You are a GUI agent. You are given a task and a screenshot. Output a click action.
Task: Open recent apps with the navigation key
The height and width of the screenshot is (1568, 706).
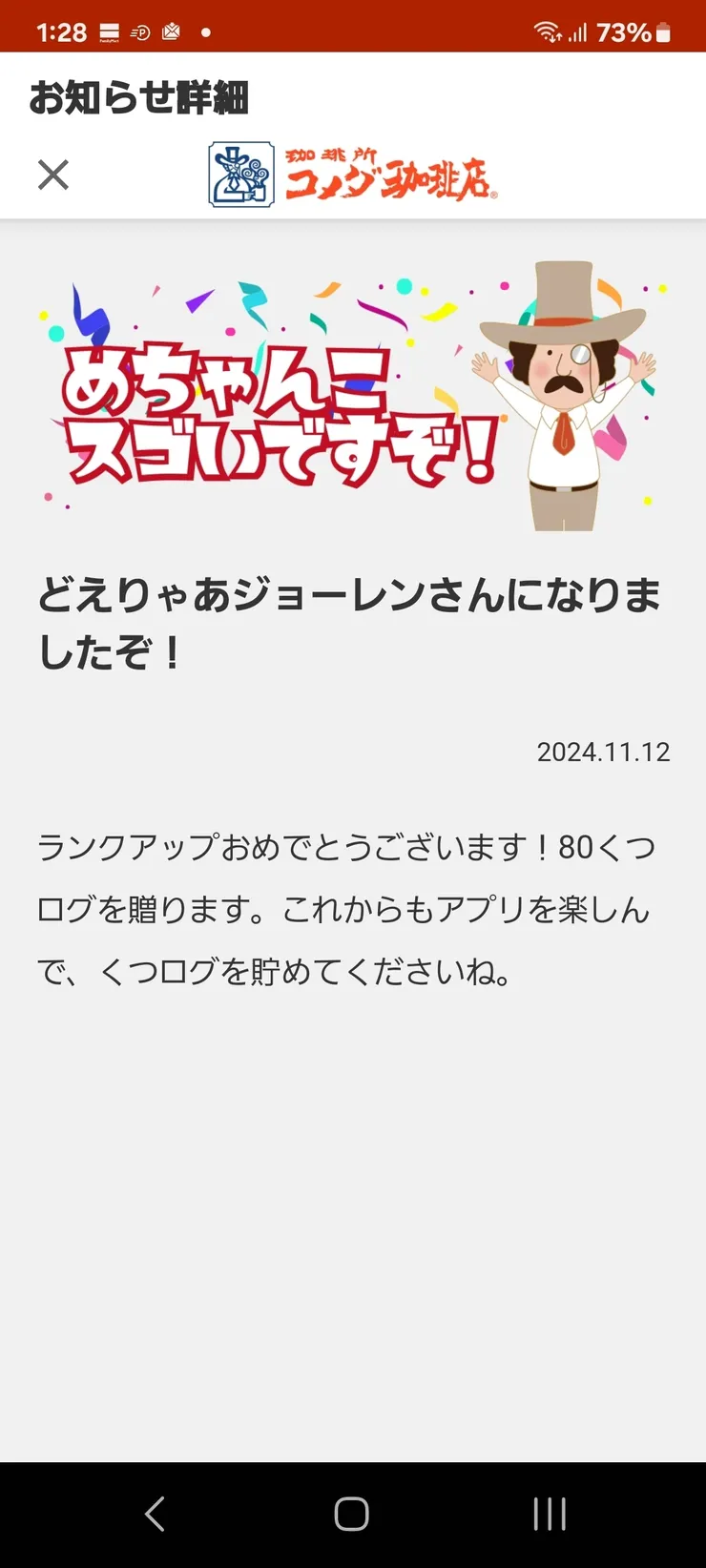point(549,1513)
